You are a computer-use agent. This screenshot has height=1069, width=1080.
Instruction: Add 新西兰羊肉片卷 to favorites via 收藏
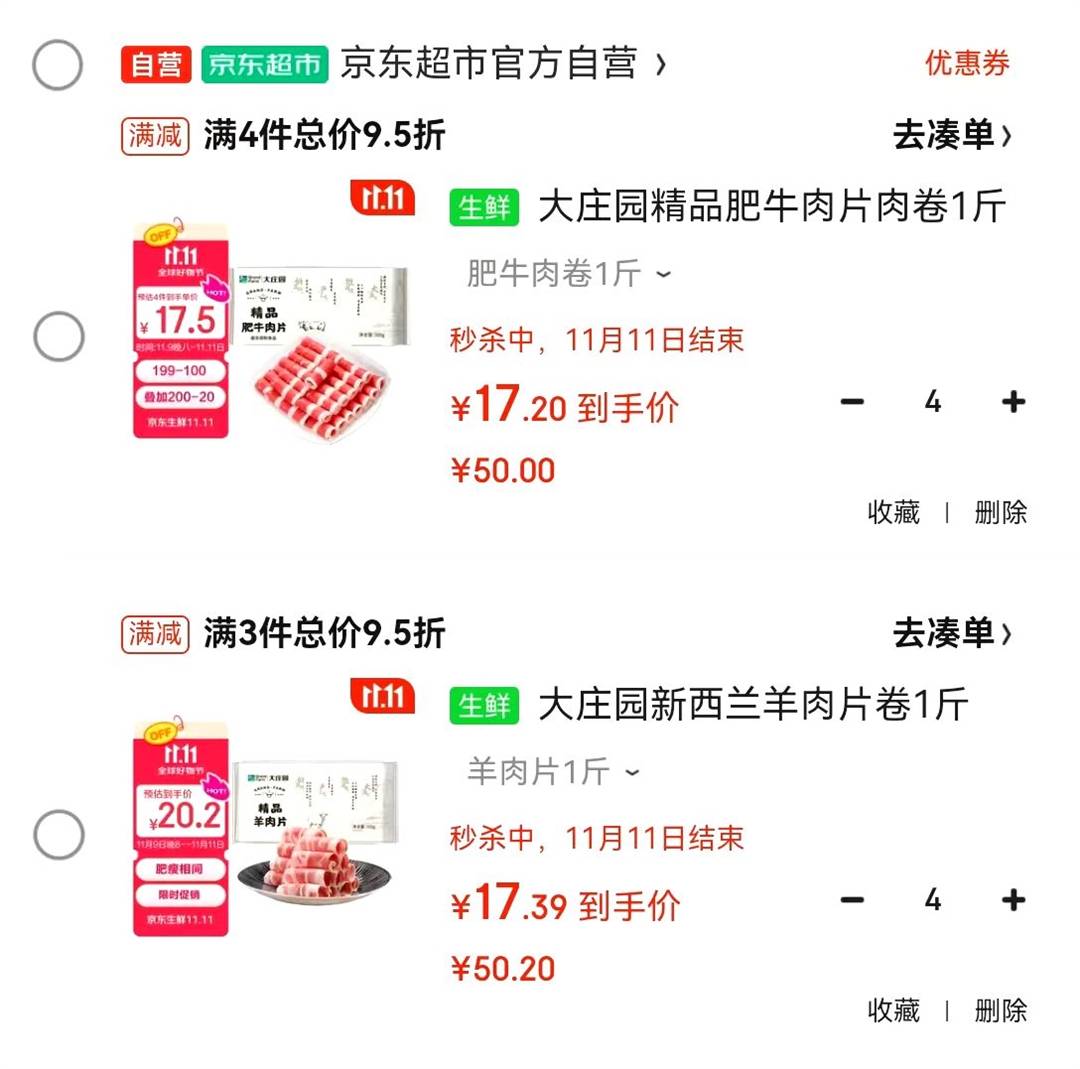(x=893, y=1010)
